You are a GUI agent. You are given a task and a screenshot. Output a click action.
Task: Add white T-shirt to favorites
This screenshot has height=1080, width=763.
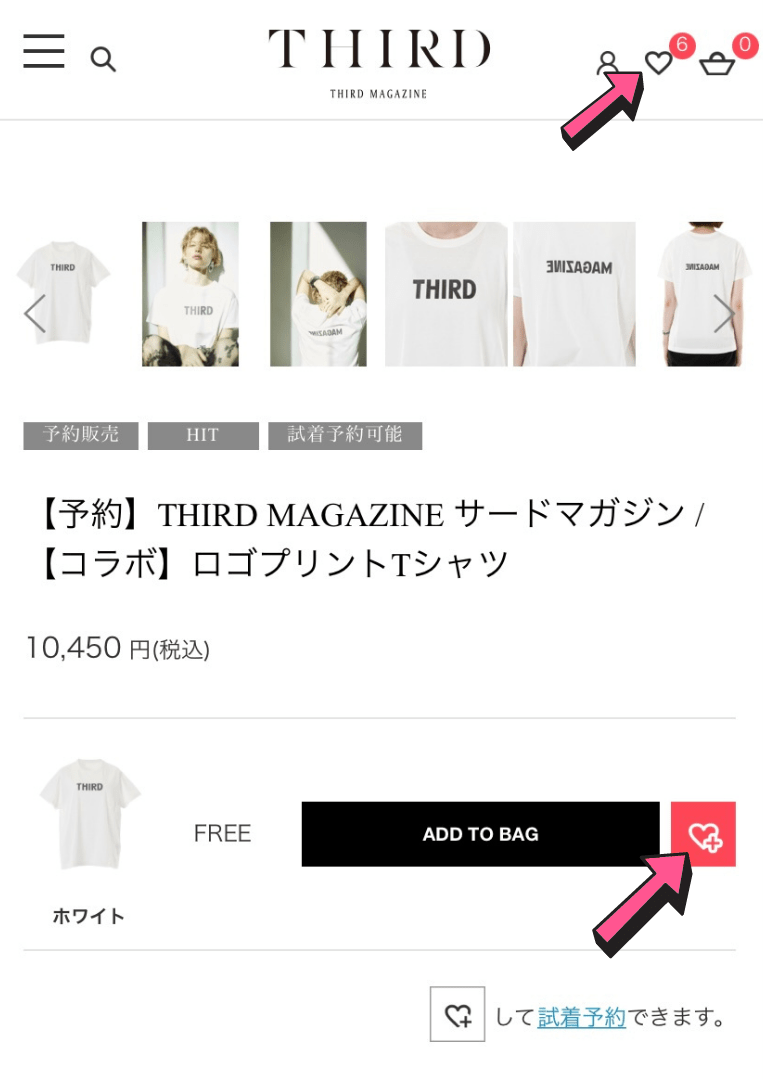click(704, 834)
